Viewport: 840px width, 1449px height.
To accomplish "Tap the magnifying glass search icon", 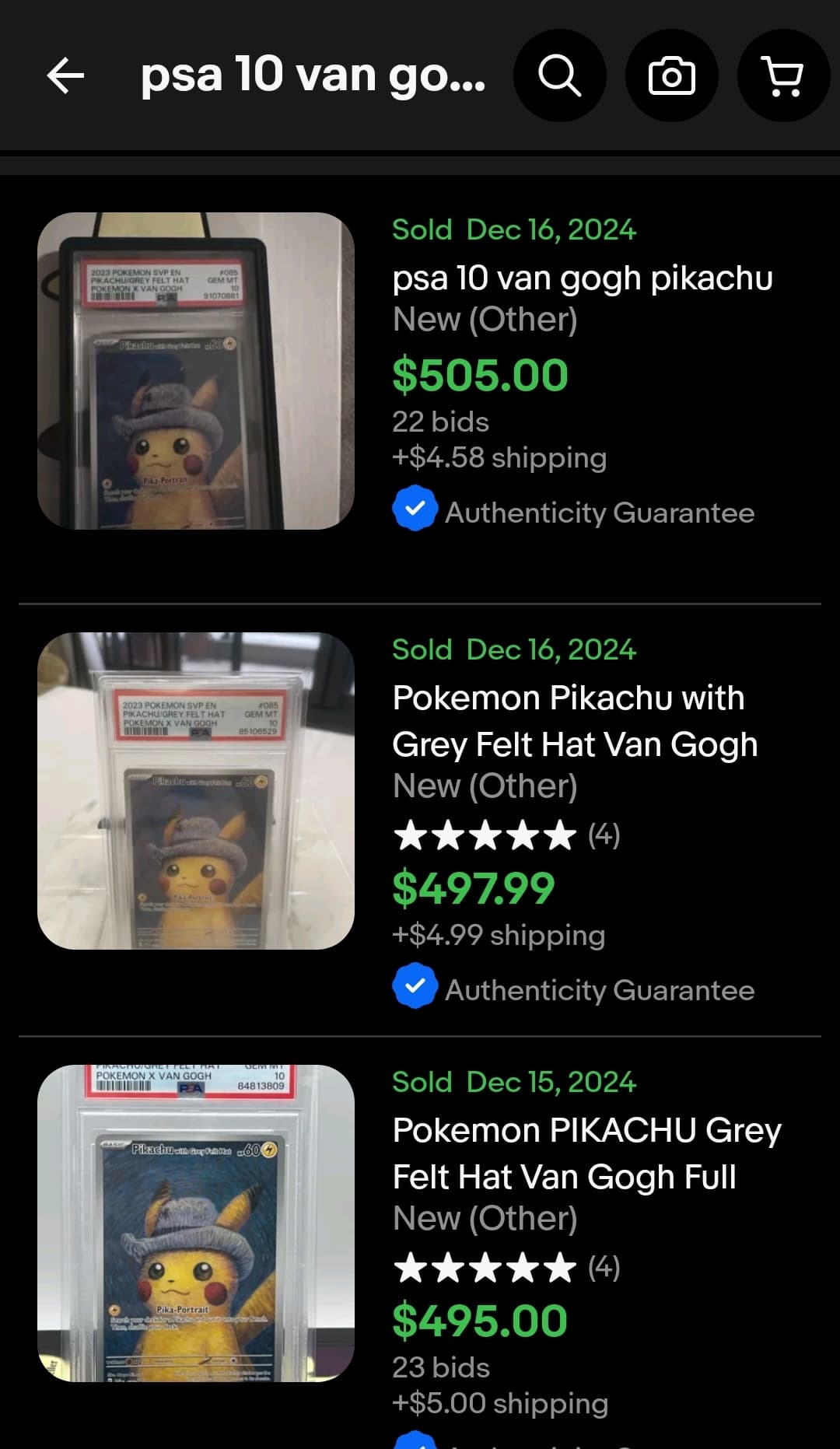I will pyautogui.click(x=559, y=75).
